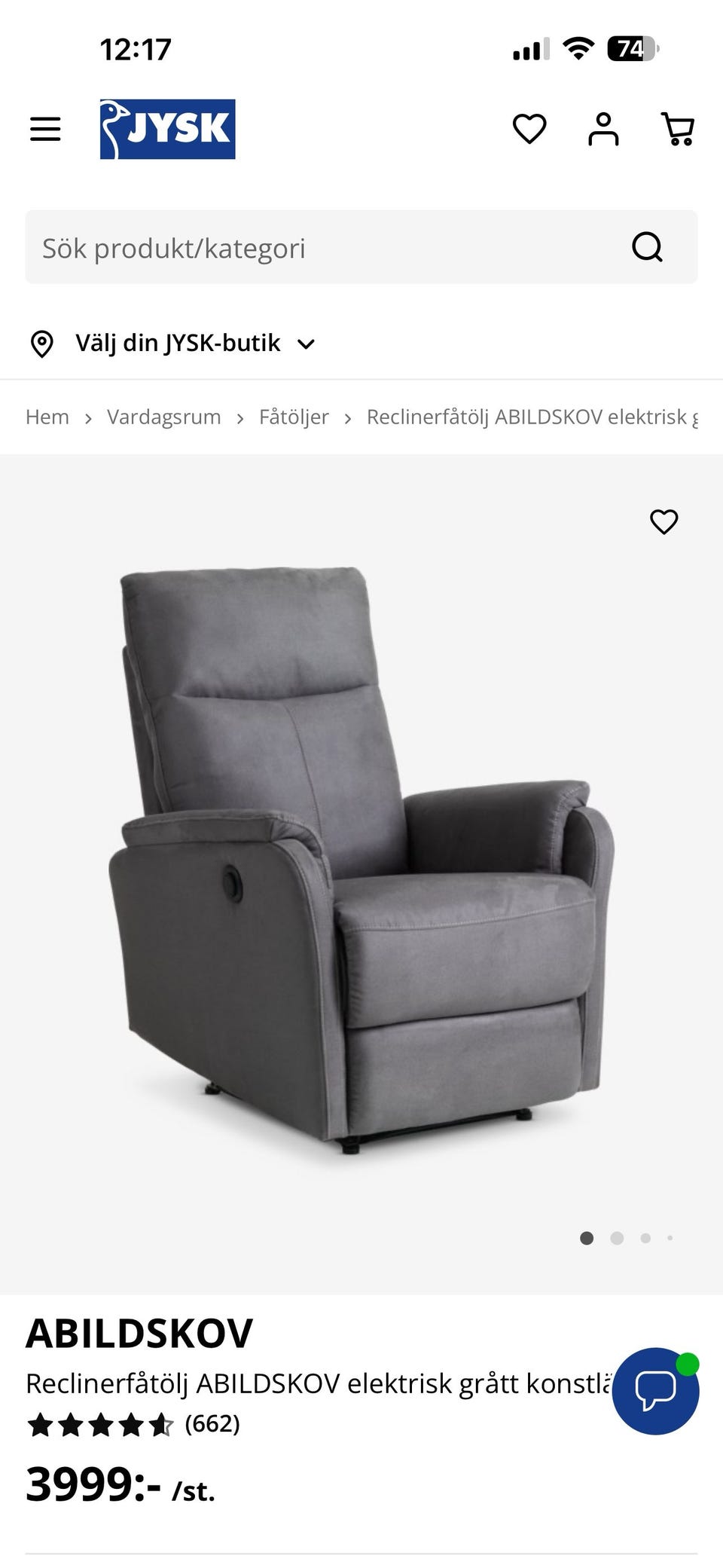Open the Fåtöljer breadcrumb
Screen dimensions: 723x1568
pyautogui.click(x=294, y=417)
